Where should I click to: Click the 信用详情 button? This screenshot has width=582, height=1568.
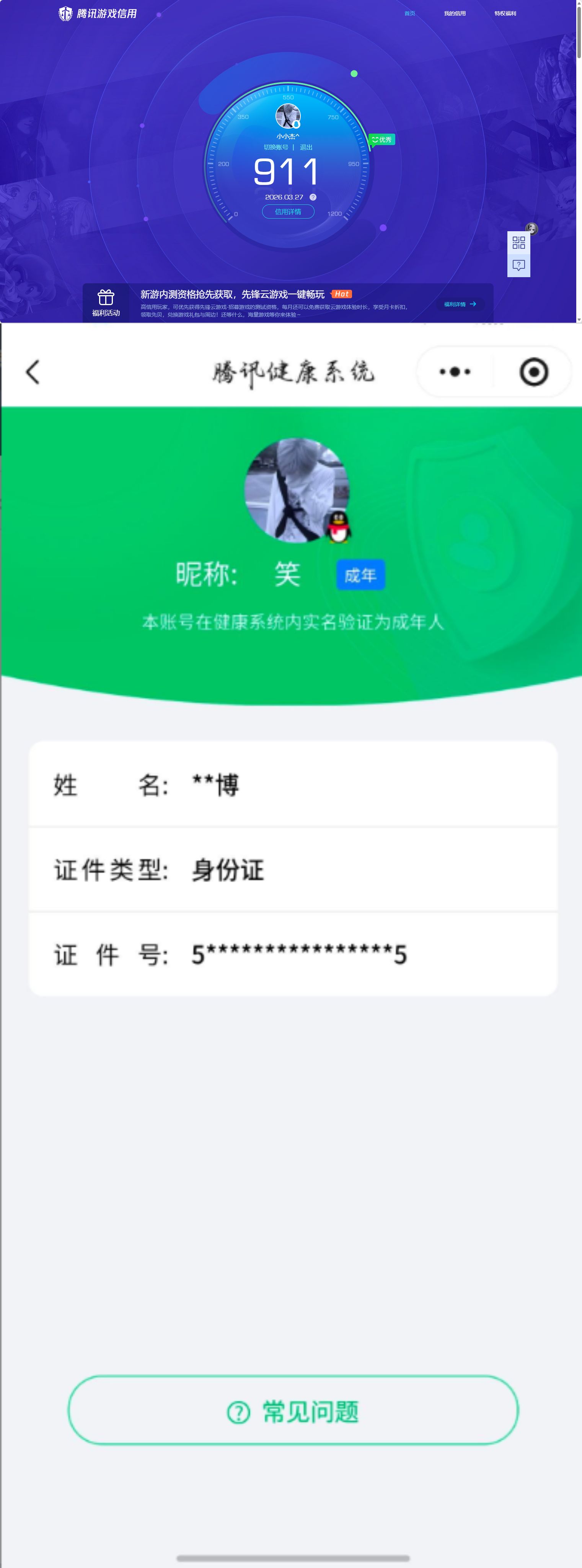click(x=290, y=212)
